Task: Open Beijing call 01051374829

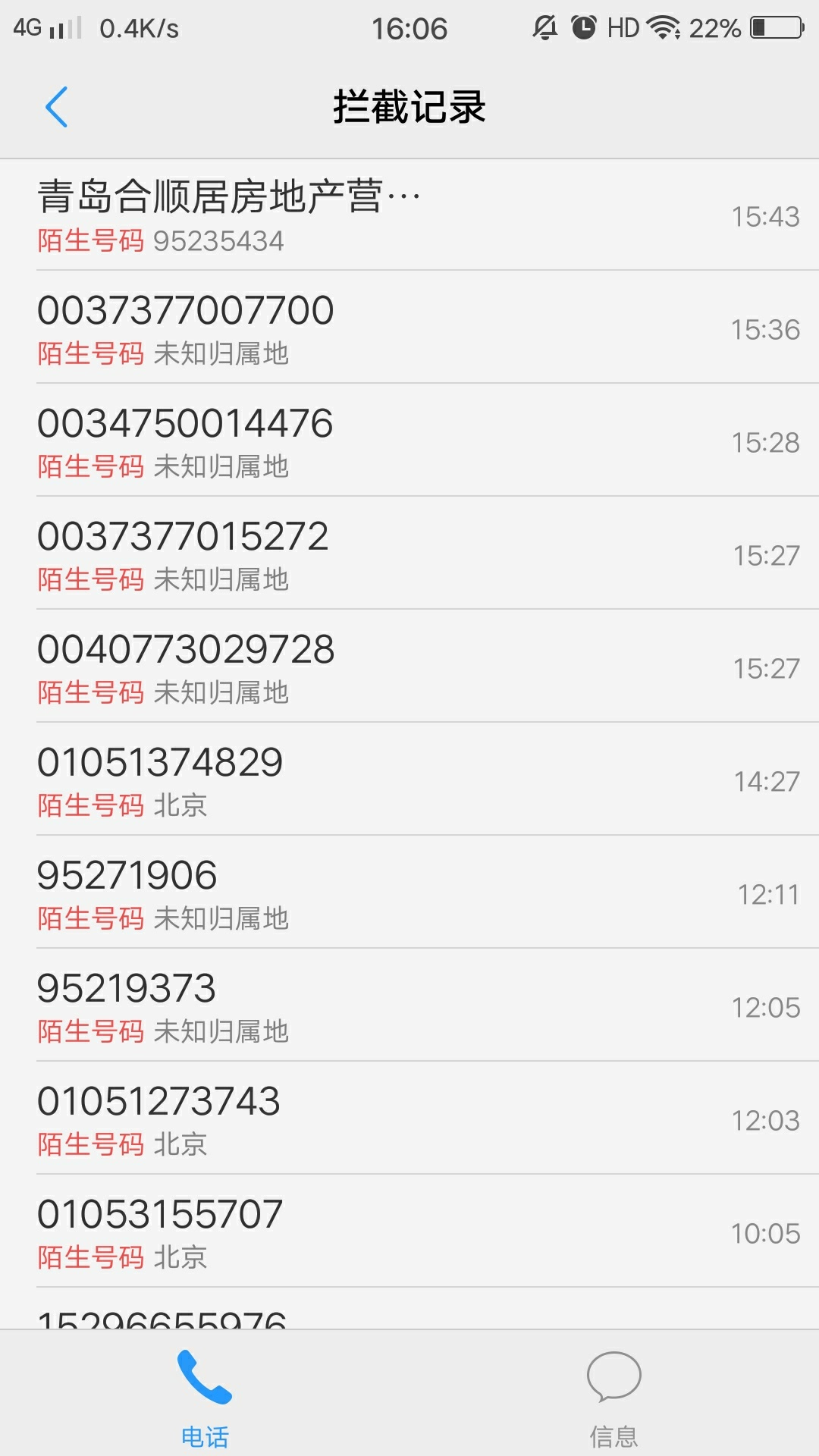Action: pyautogui.click(x=409, y=780)
